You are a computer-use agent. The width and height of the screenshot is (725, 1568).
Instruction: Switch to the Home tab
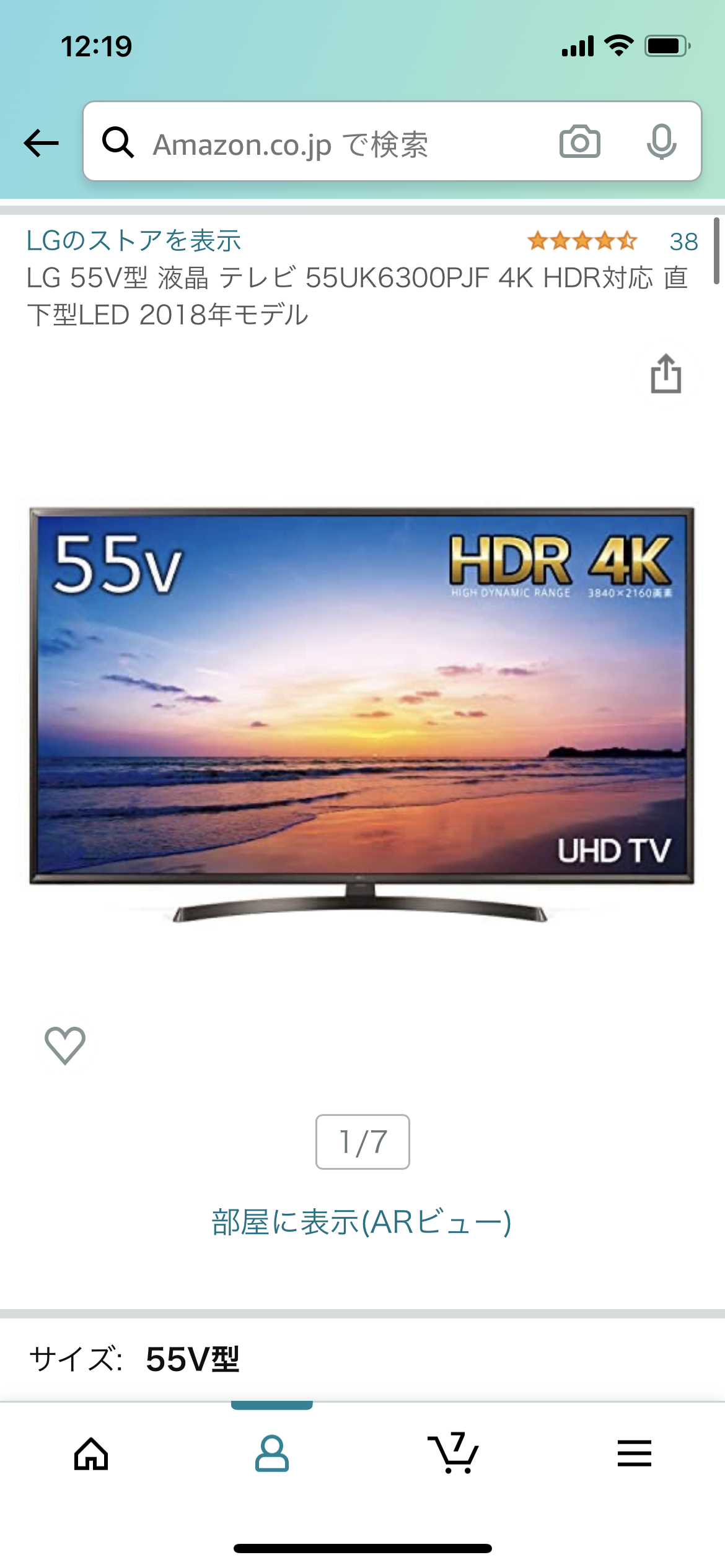[91, 1453]
